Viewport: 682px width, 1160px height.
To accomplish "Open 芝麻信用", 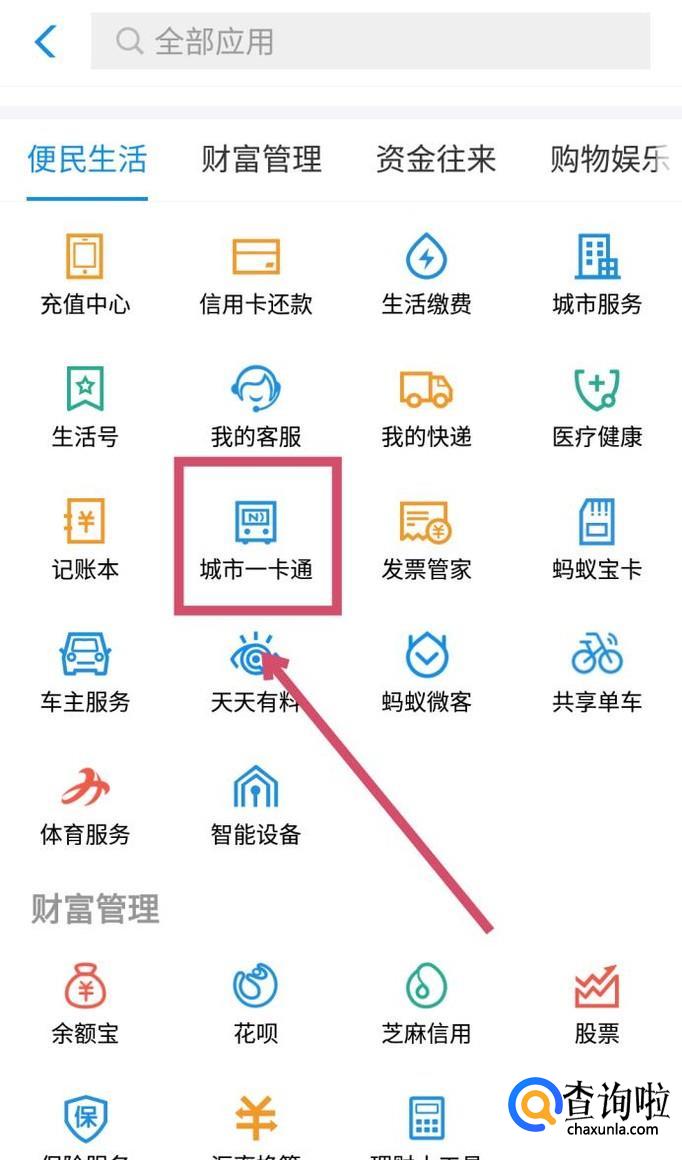I will tap(426, 1001).
